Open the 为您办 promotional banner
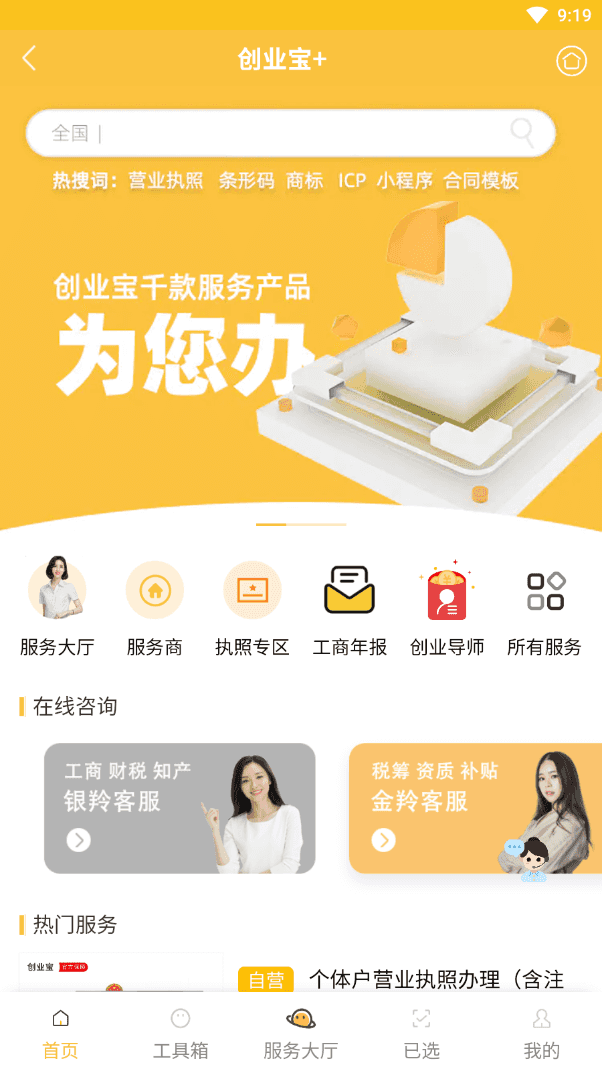602x1071 pixels. pos(300,350)
